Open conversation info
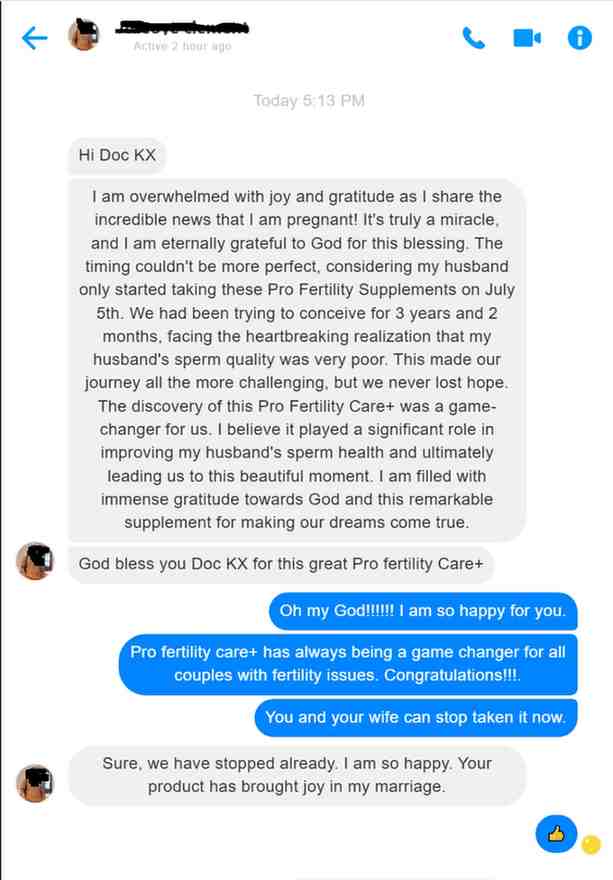The image size is (613, 880). tap(580, 38)
